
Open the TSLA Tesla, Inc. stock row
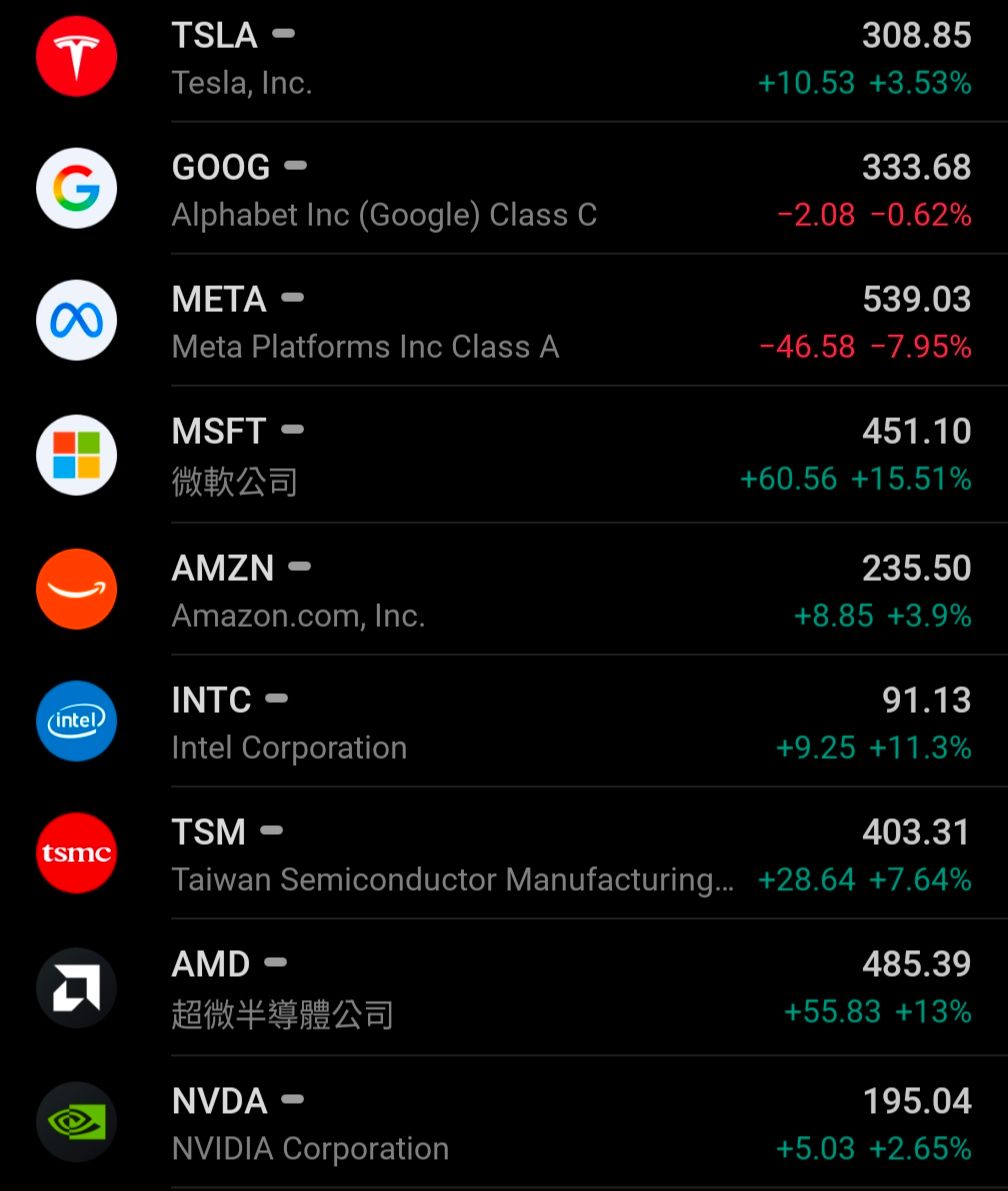point(504,58)
